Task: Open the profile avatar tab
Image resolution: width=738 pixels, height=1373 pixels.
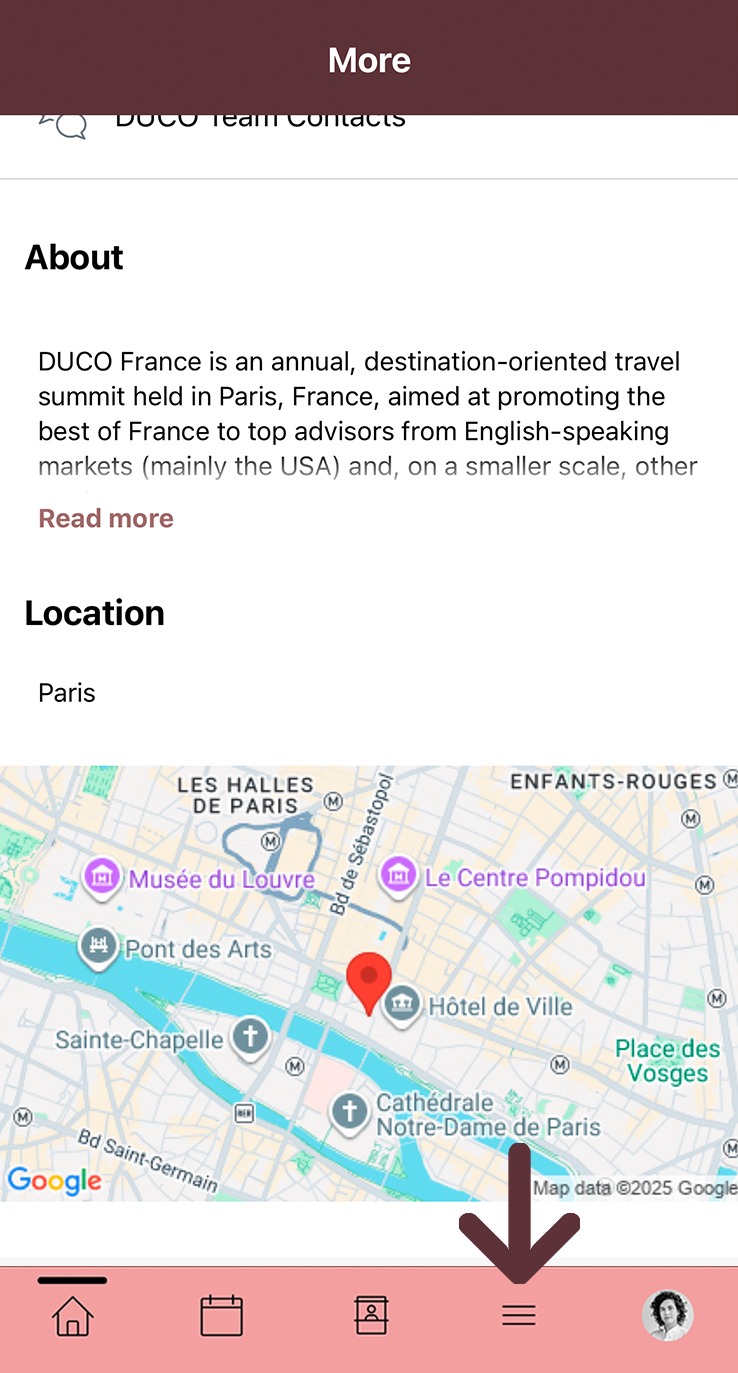Action: click(x=667, y=1315)
